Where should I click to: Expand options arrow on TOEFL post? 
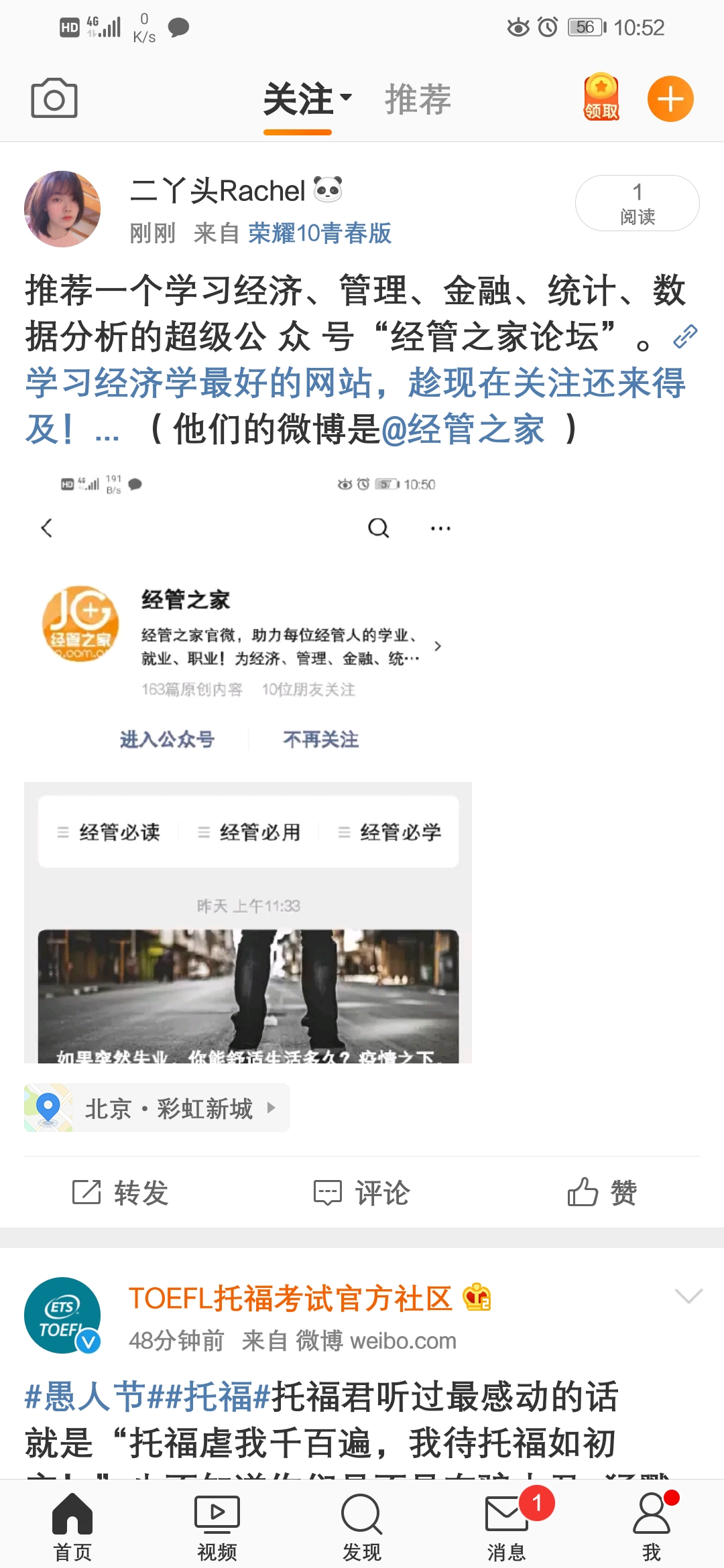pyautogui.click(x=688, y=1296)
